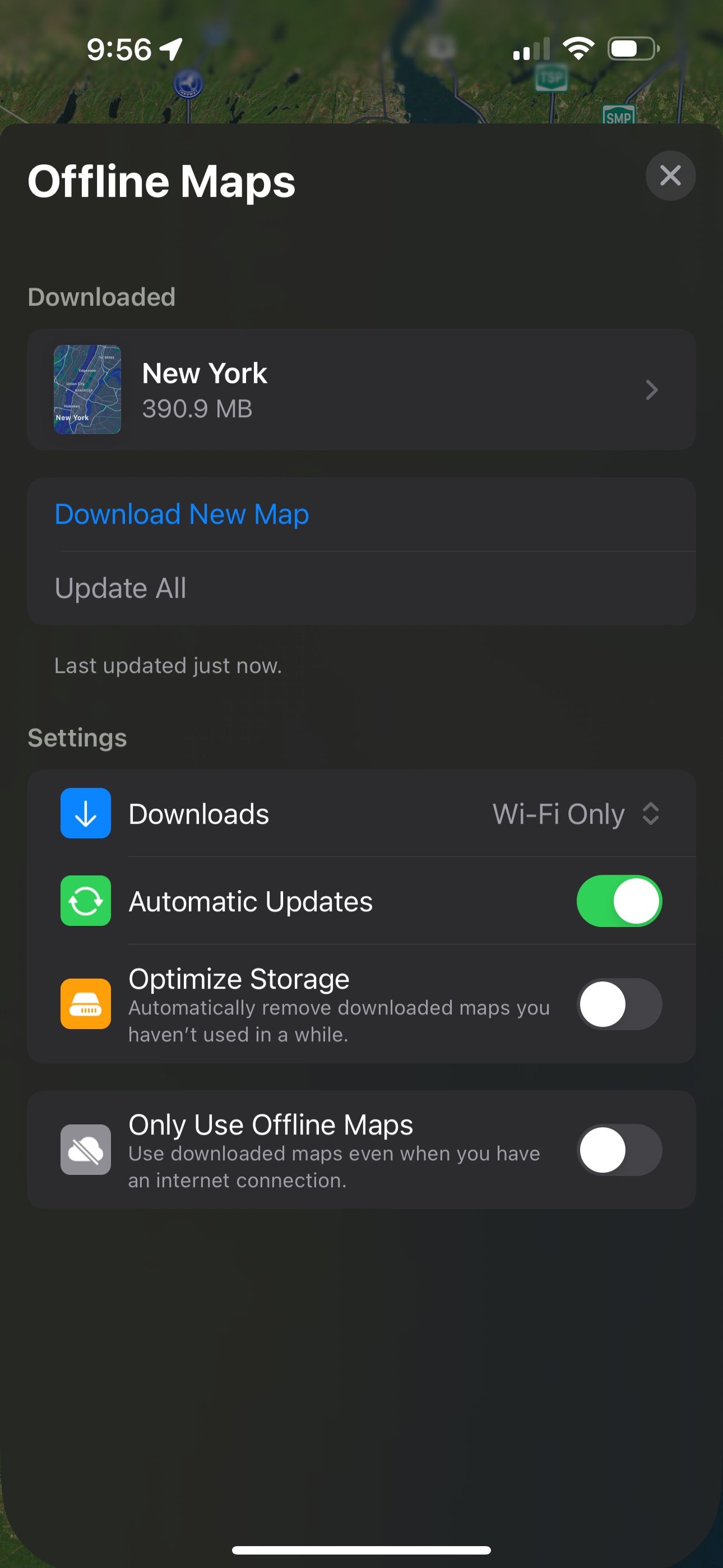Tap the home indicator bar at the bottom
This screenshot has height=1568, width=723.
pos(361,1548)
